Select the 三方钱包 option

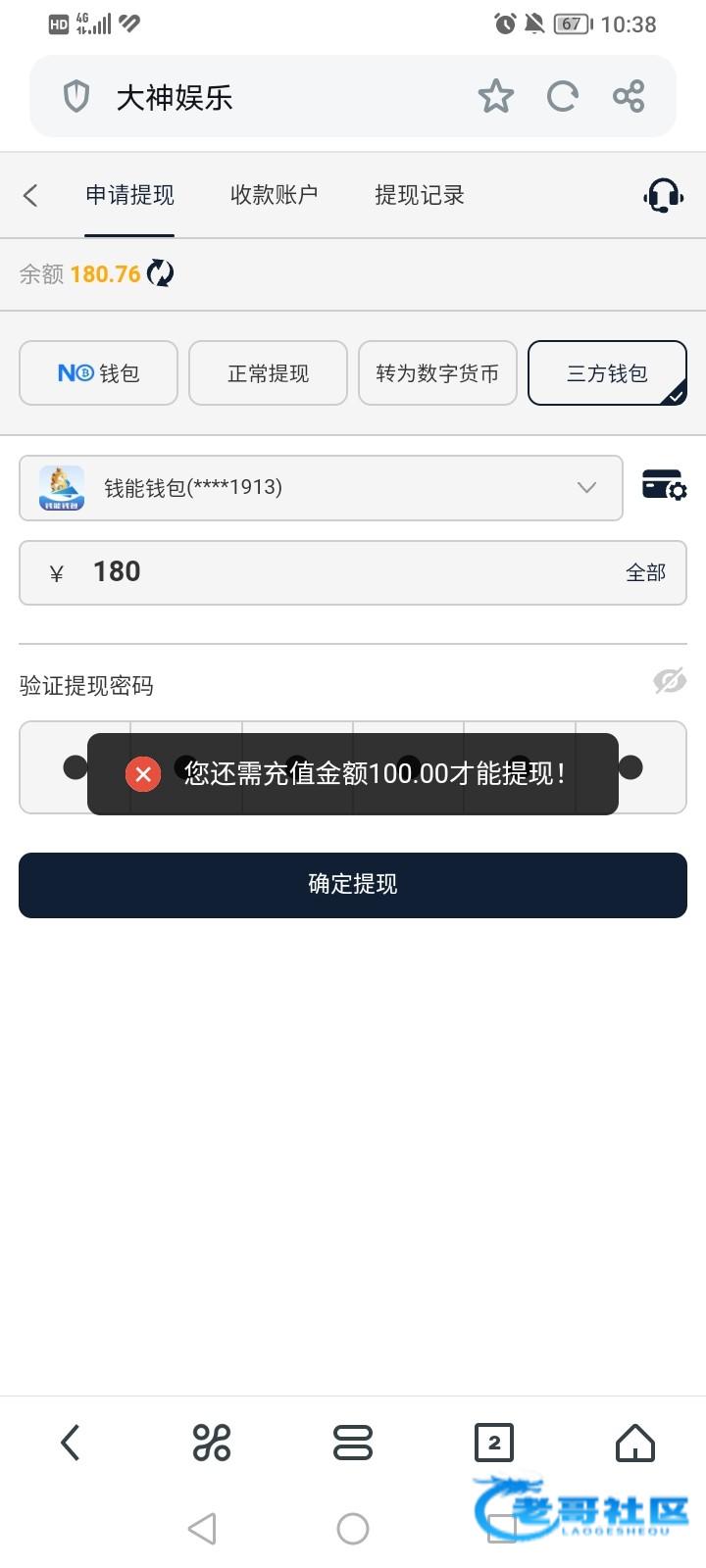(x=607, y=372)
